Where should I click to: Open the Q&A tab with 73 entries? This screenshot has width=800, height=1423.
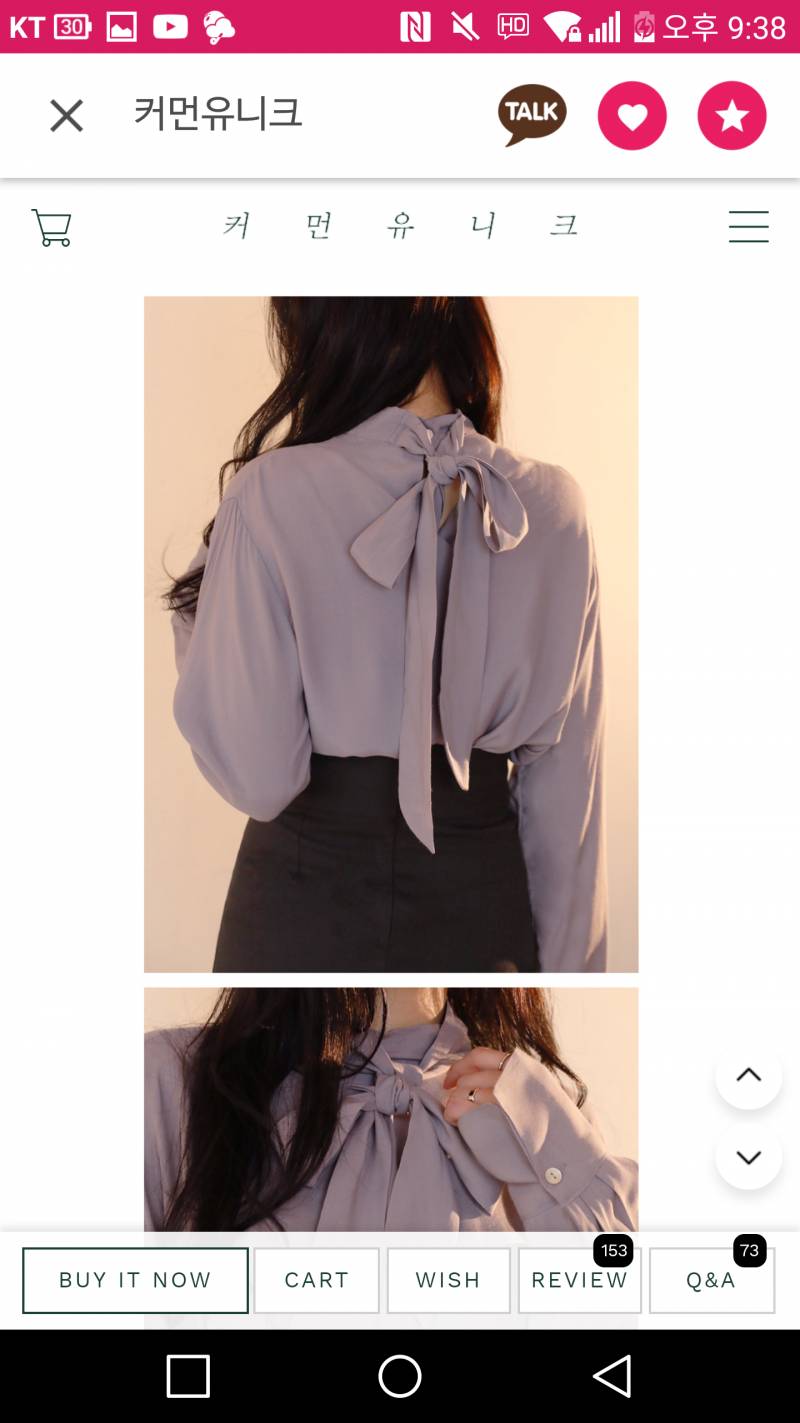coord(712,1280)
